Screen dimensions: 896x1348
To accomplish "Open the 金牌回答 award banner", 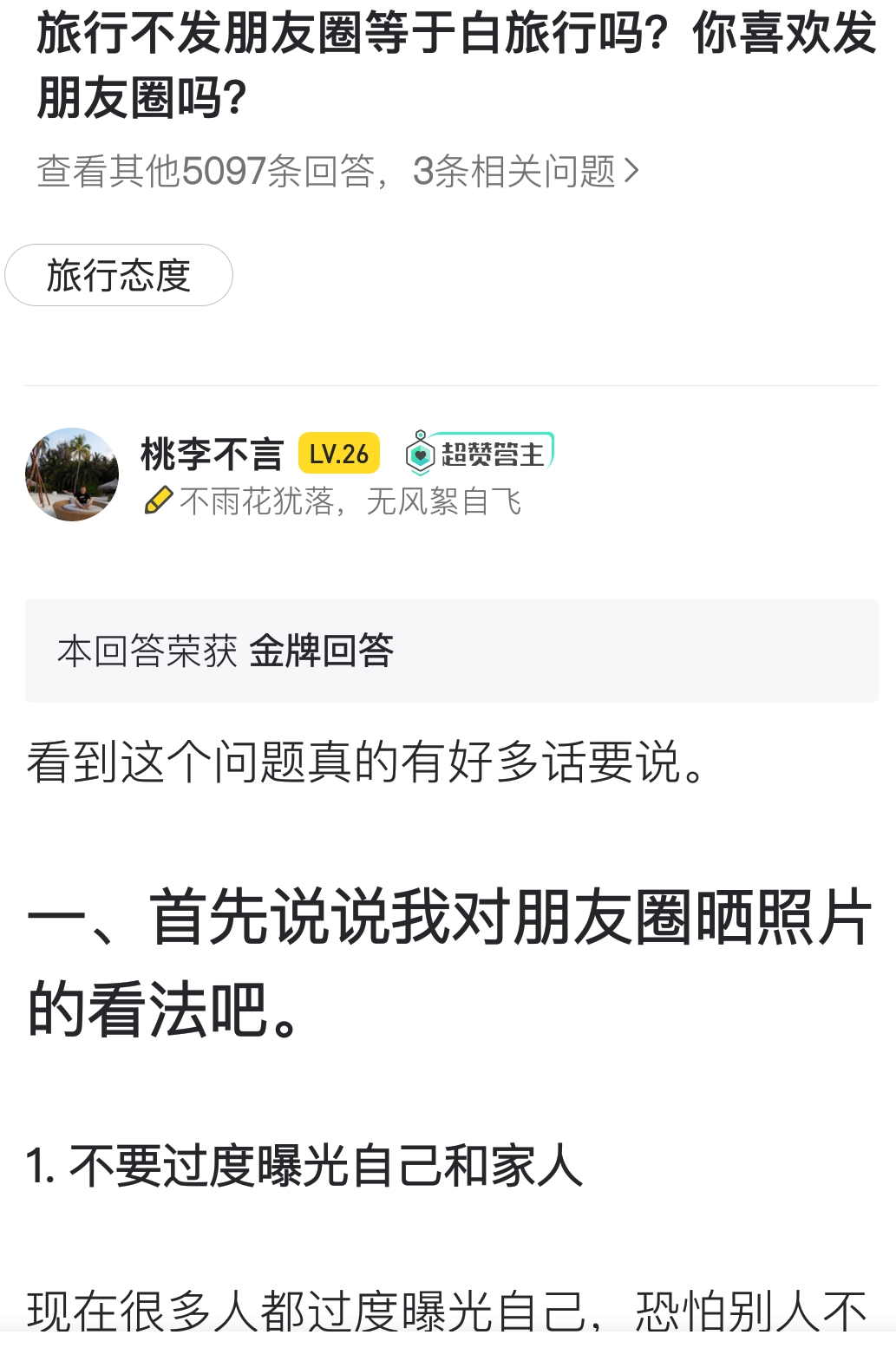I will click(x=451, y=651).
